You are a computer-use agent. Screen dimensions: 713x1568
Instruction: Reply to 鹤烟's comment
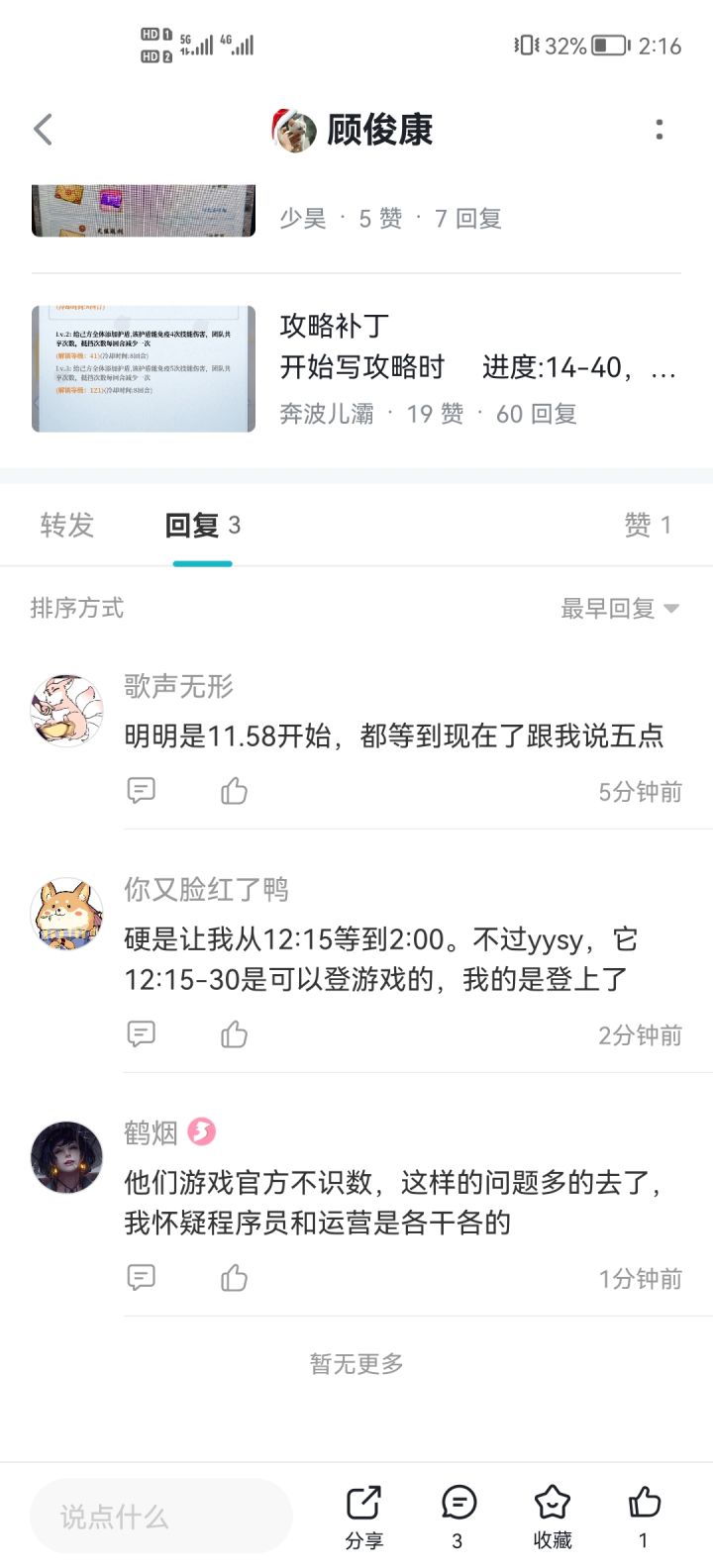coord(142,1278)
